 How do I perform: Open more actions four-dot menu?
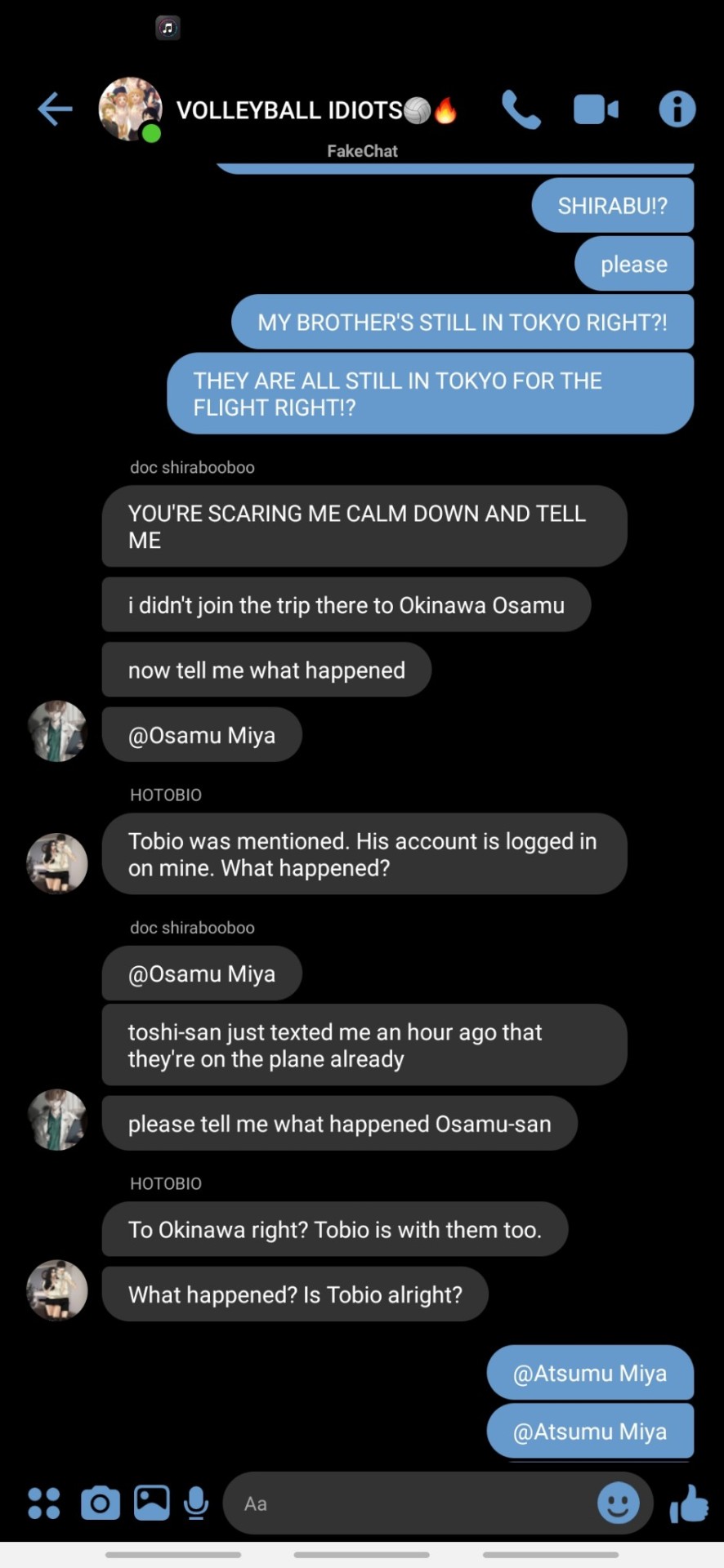(x=44, y=1503)
